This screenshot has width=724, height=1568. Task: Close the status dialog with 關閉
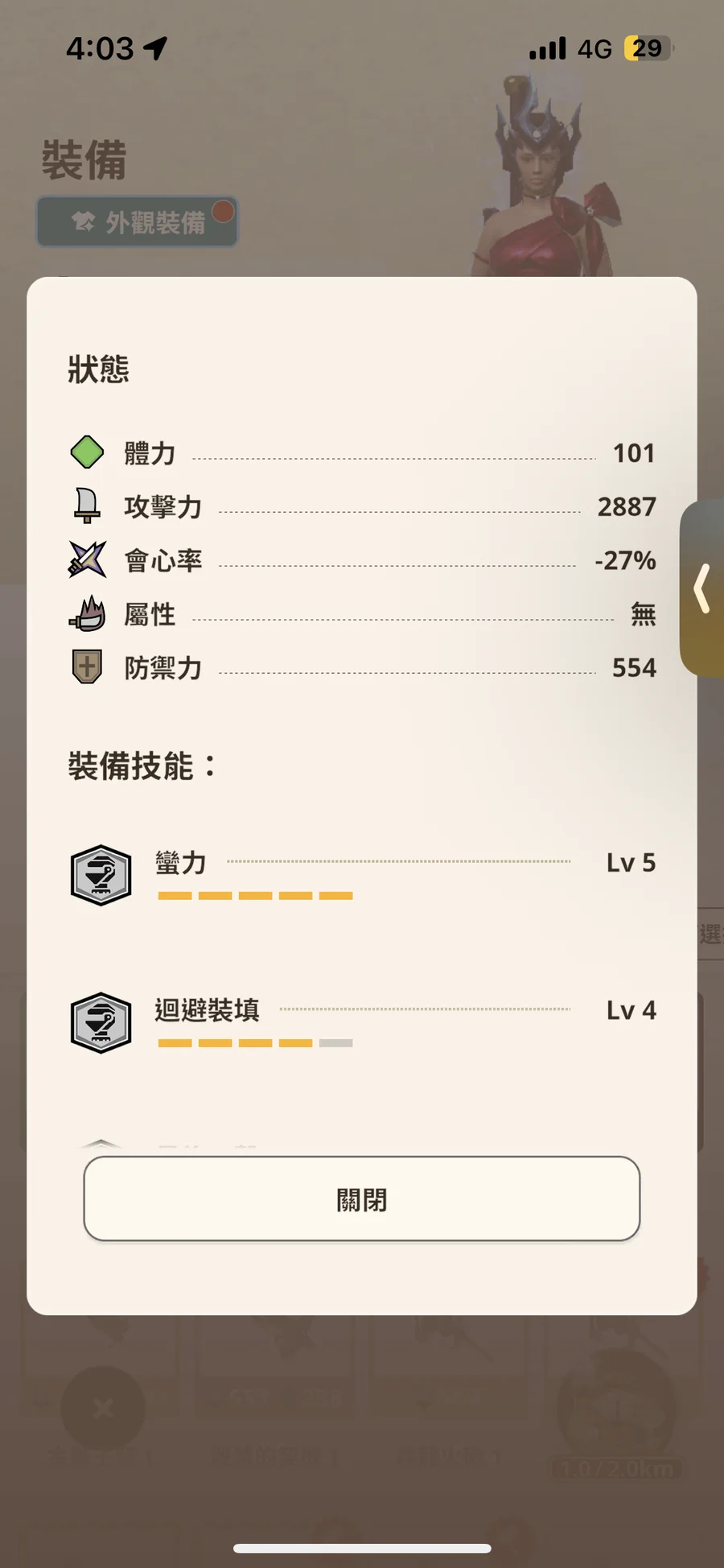(x=361, y=1199)
